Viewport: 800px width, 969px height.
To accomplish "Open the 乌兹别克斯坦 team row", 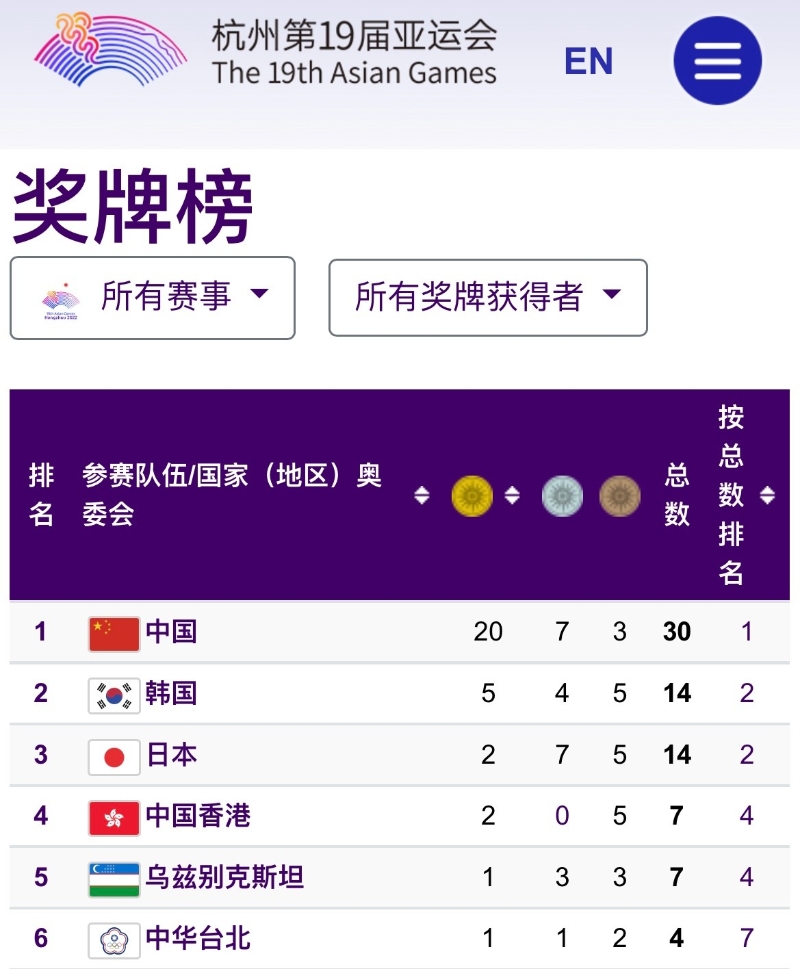I will click(x=223, y=878).
